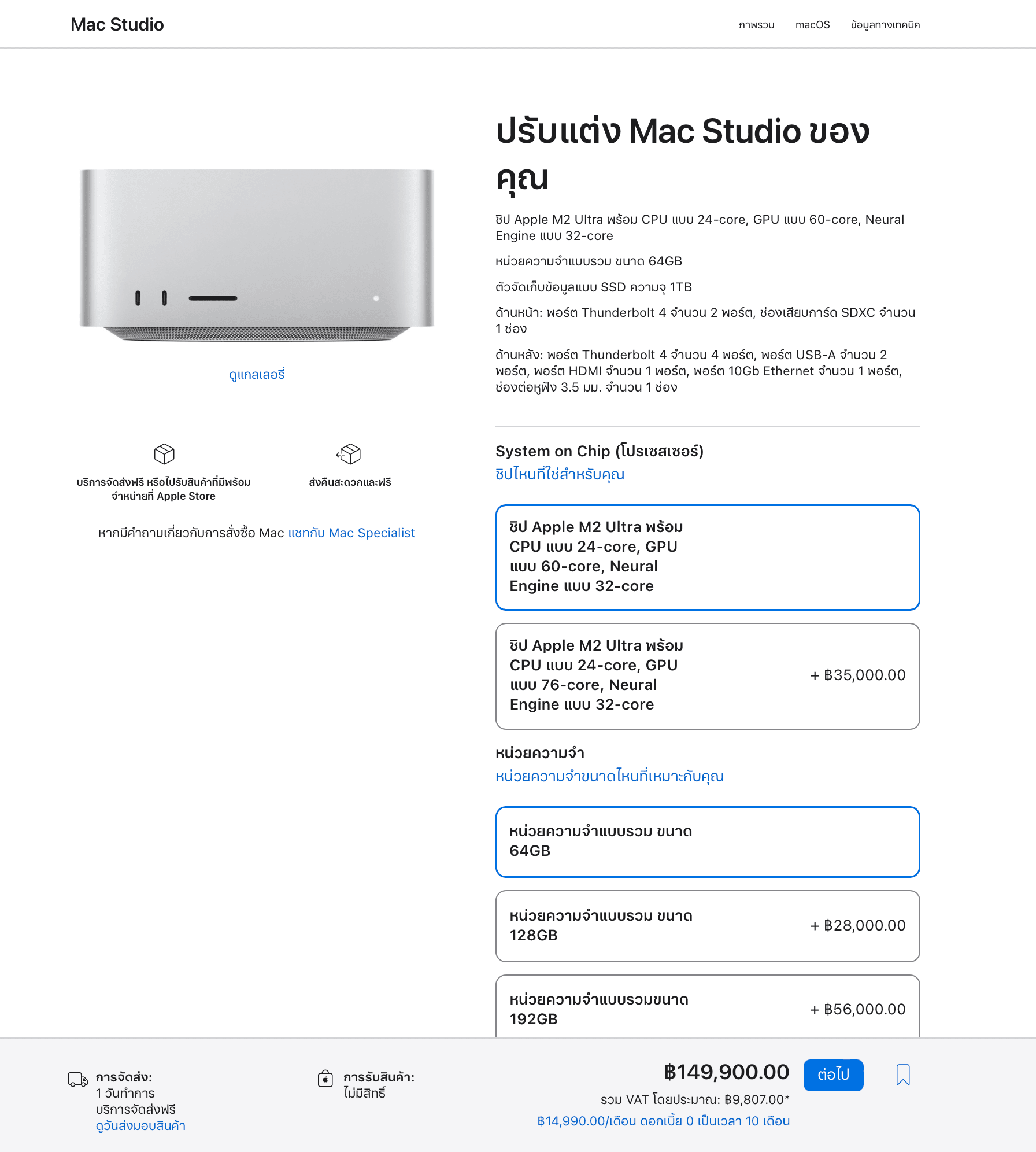Open the ชิปไหนที่ใช่สำหรับคุณ chip guide link
The width and height of the screenshot is (1036, 1152).
point(560,474)
